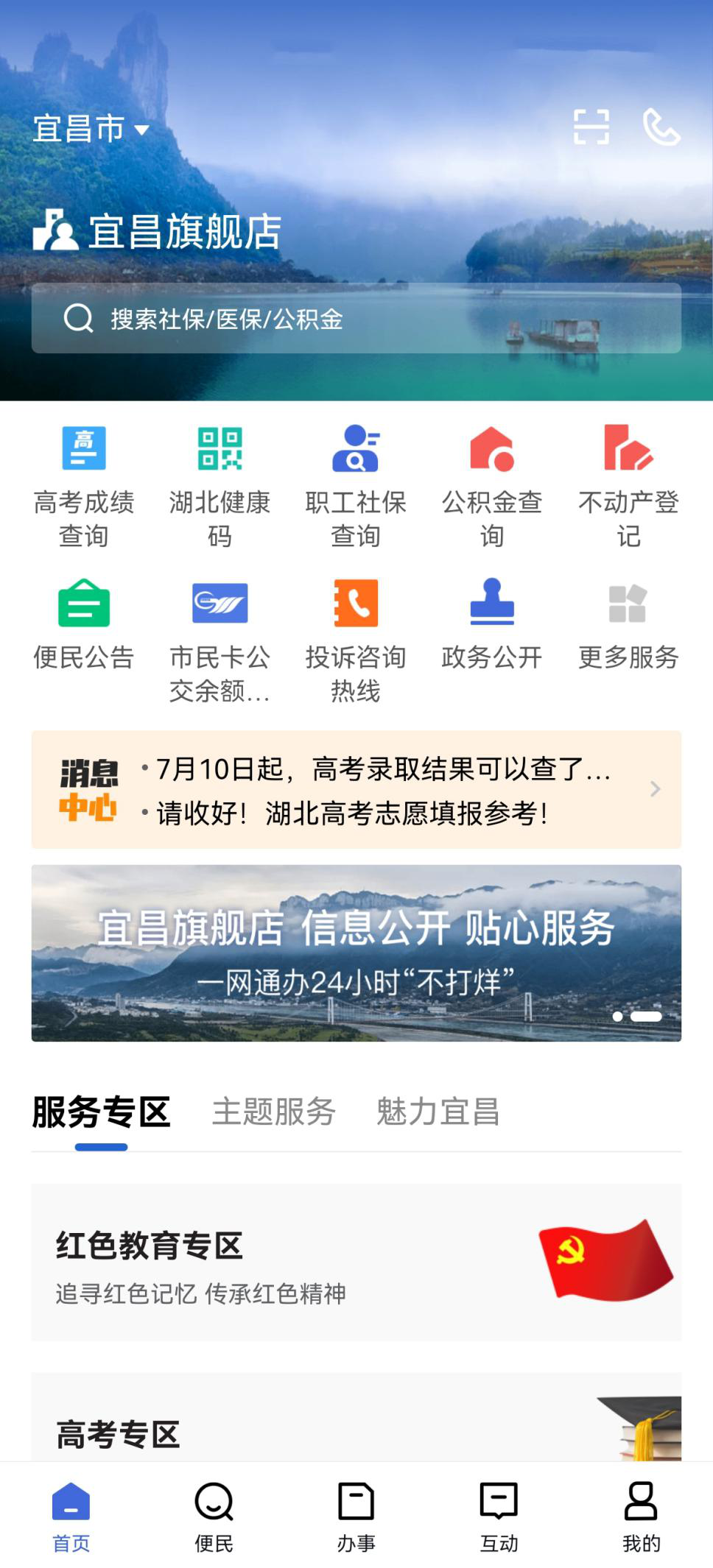Tap the phone hotline icon

[x=661, y=127]
